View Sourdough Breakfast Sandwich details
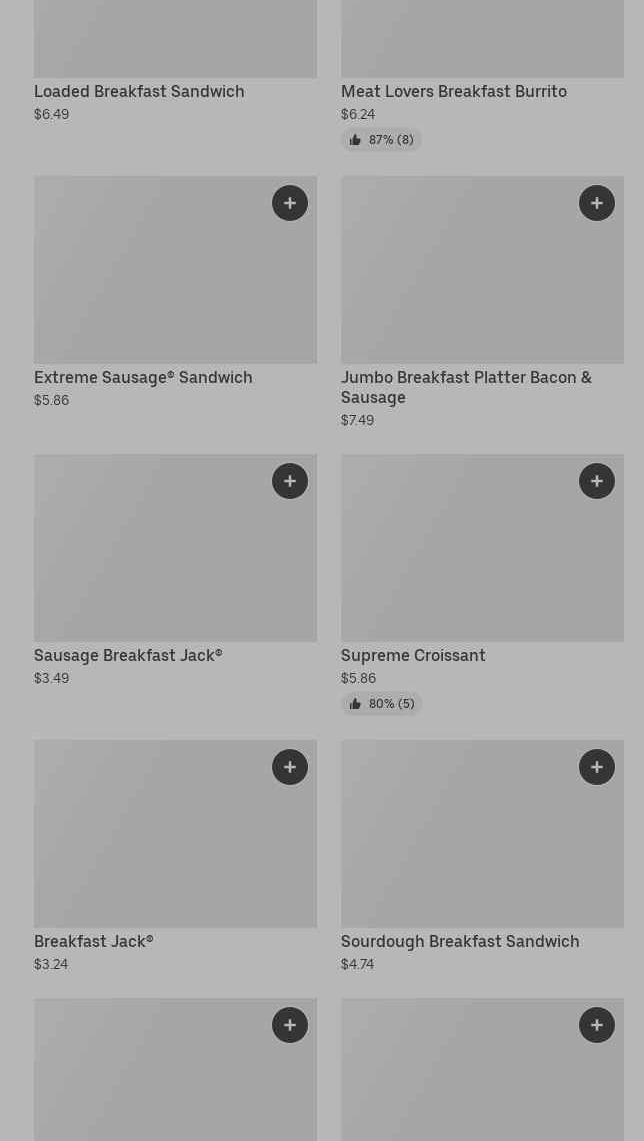Viewport: 644px width, 1141px height. coord(460,941)
